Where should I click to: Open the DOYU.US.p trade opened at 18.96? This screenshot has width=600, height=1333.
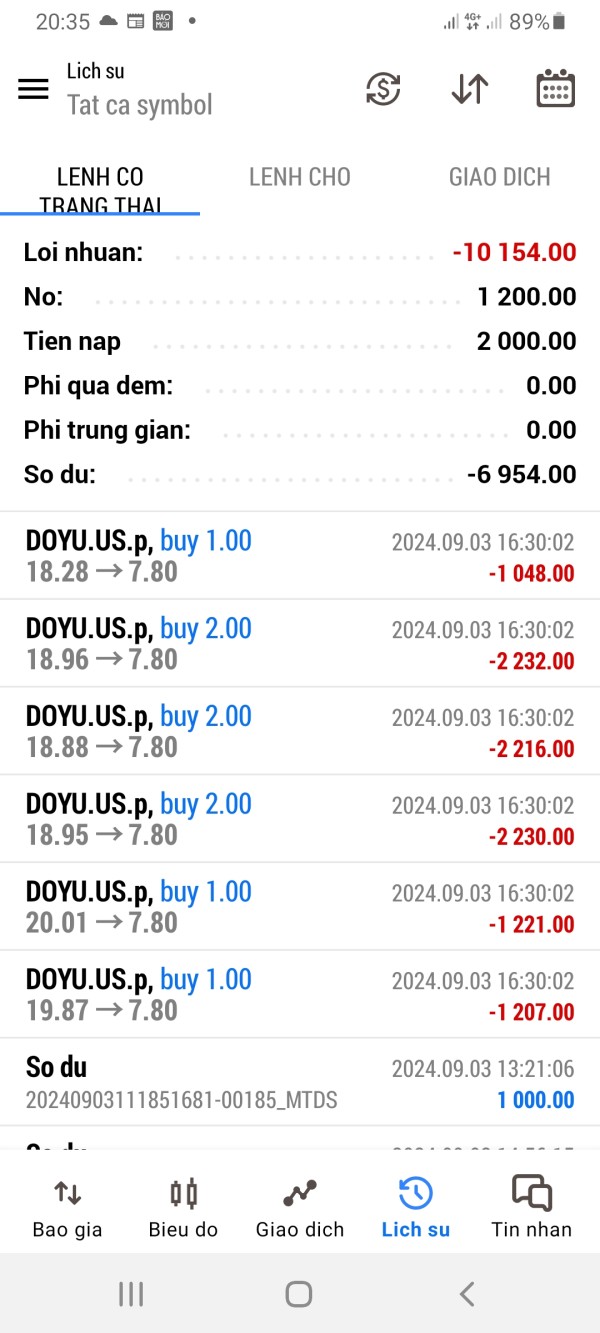click(x=300, y=644)
